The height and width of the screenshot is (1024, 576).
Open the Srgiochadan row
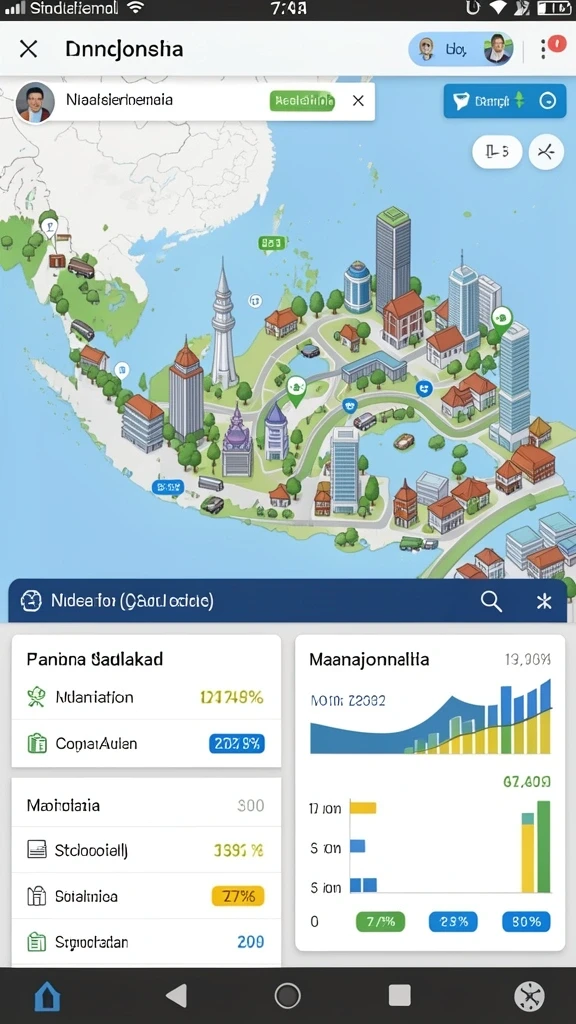pos(146,942)
